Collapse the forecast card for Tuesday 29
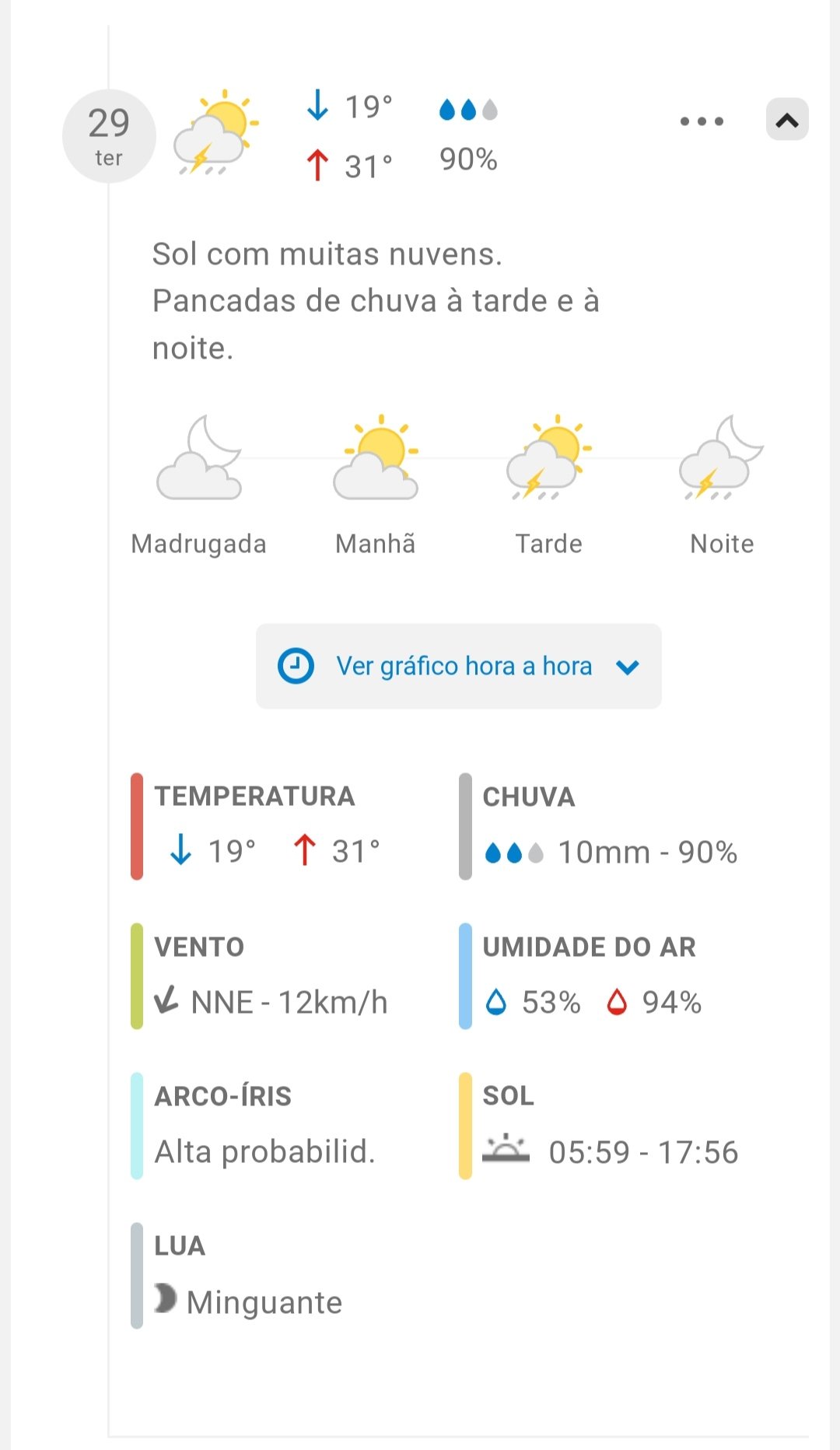The width and height of the screenshot is (840, 1450). tap(787, 120)
